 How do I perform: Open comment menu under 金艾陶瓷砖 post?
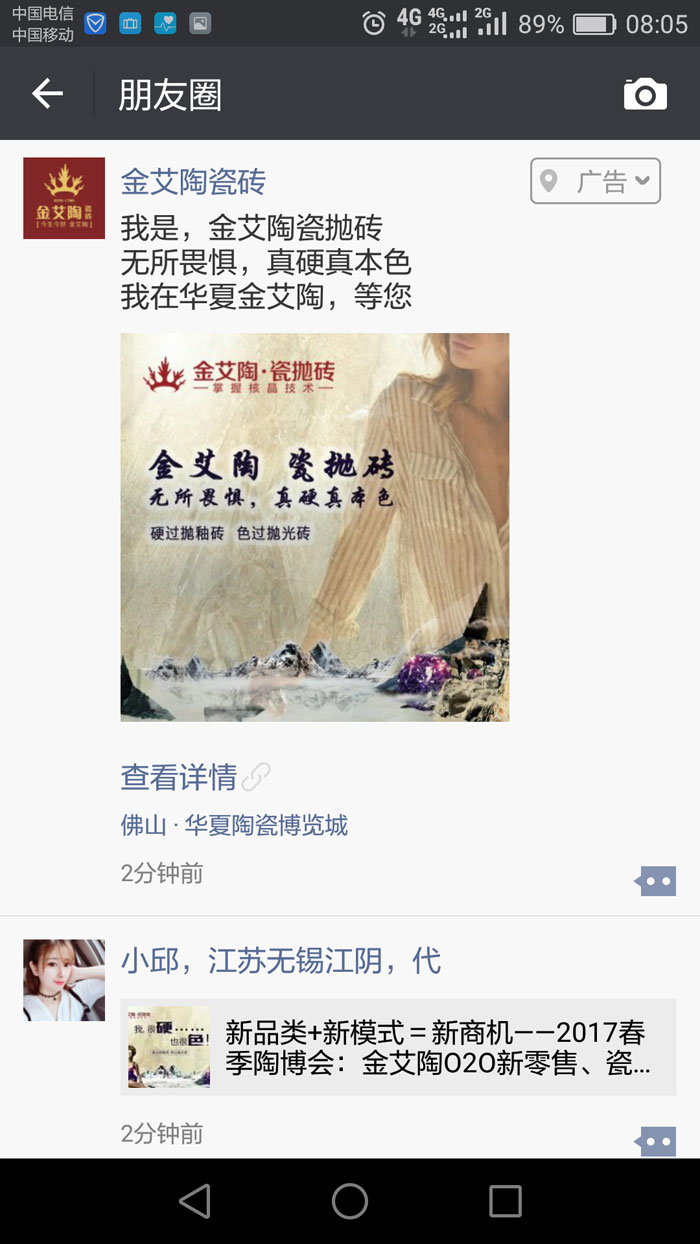pos(656,881)
